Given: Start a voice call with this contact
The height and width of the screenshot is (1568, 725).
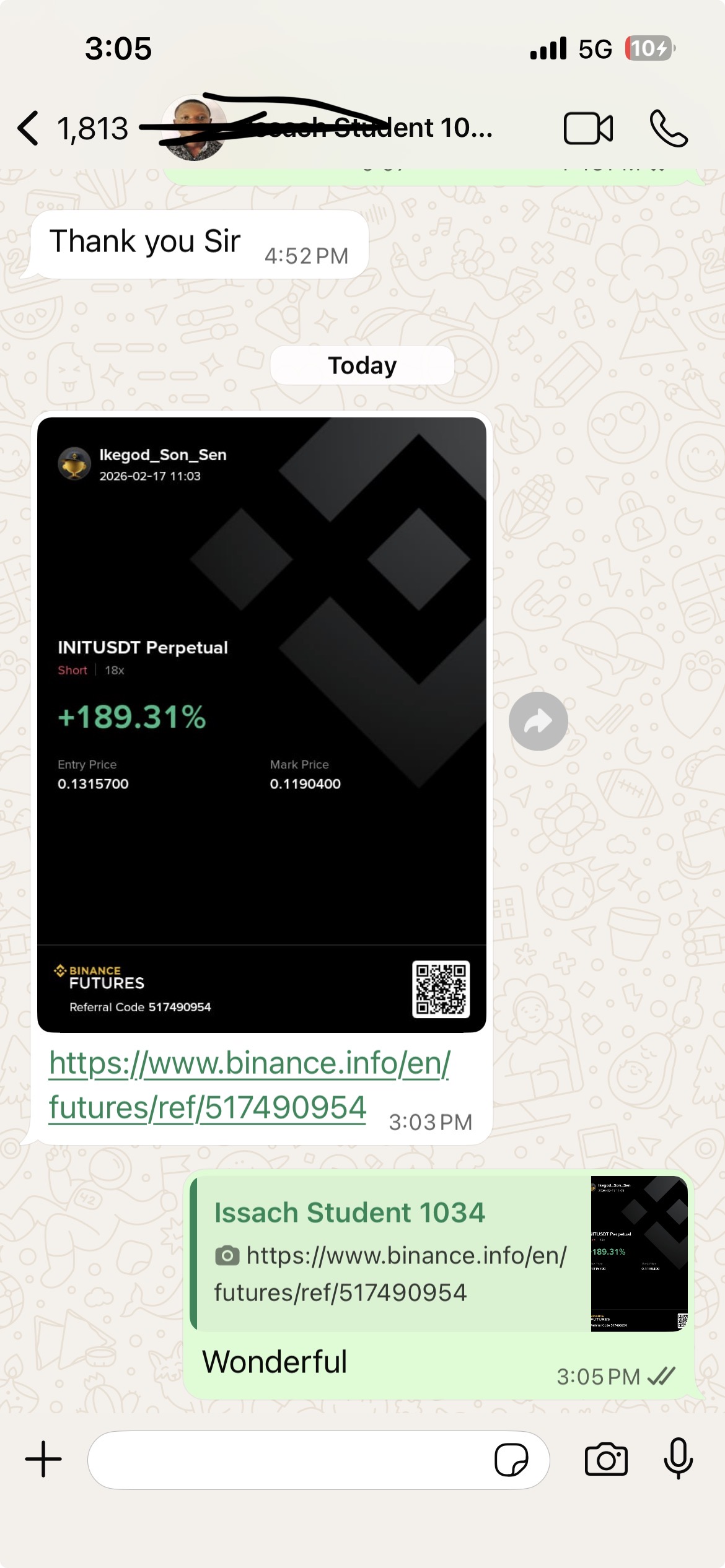Looking at the screenshot, I should (668, 128).
